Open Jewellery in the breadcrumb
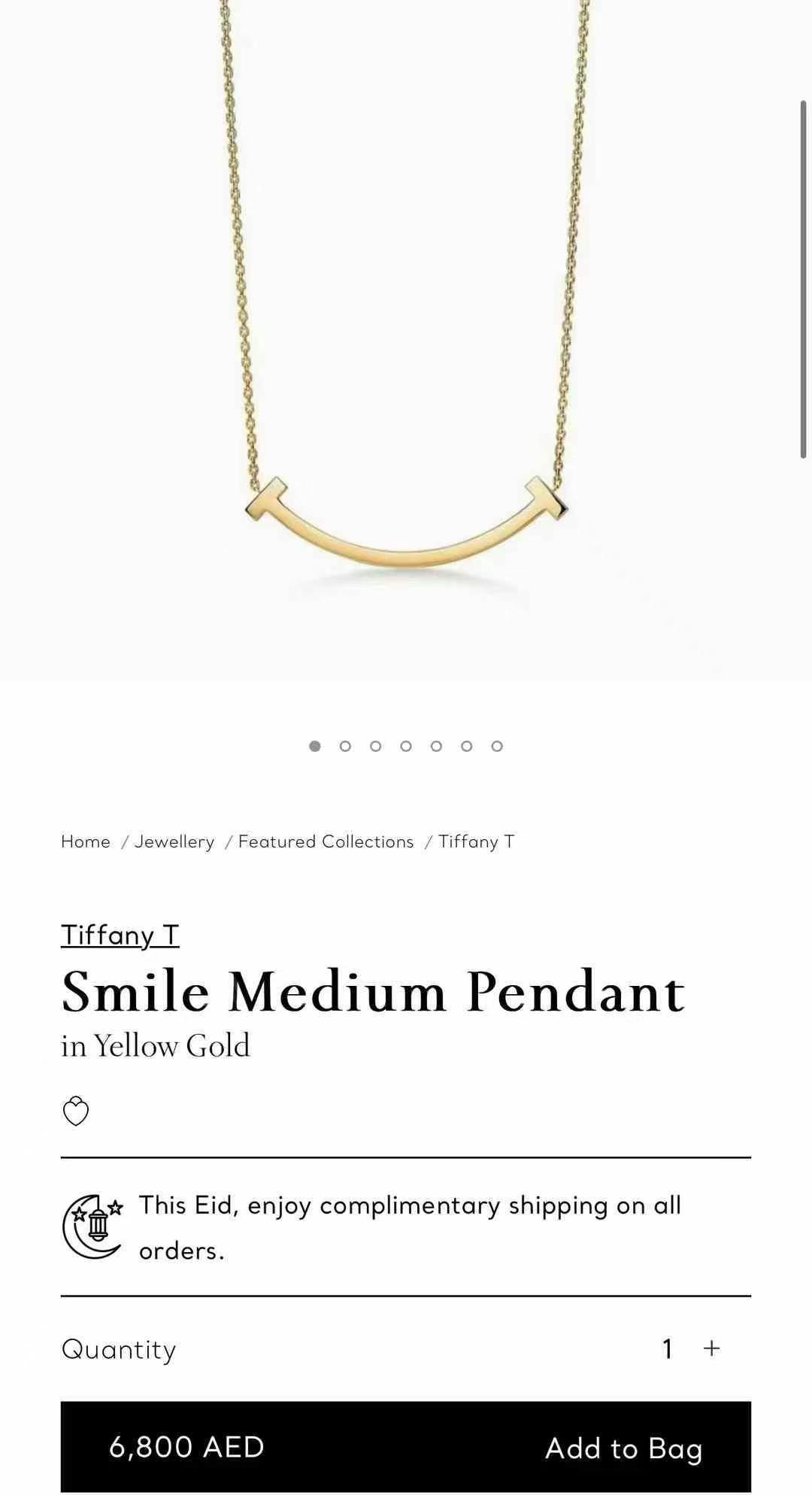This screenshot has height=1495, width=812. (x=174, y=842)
